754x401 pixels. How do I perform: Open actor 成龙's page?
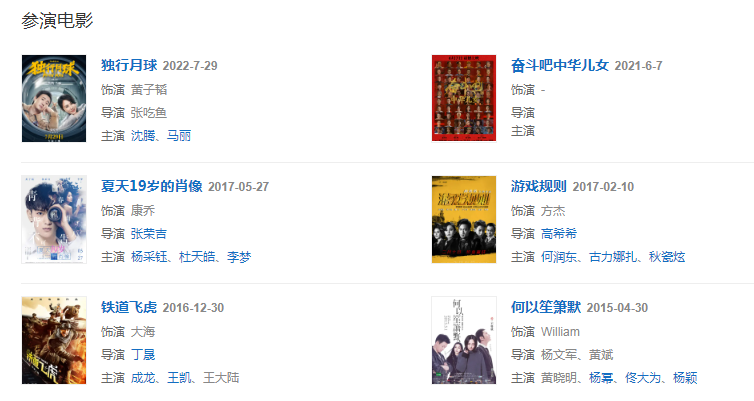click(143, 378)
